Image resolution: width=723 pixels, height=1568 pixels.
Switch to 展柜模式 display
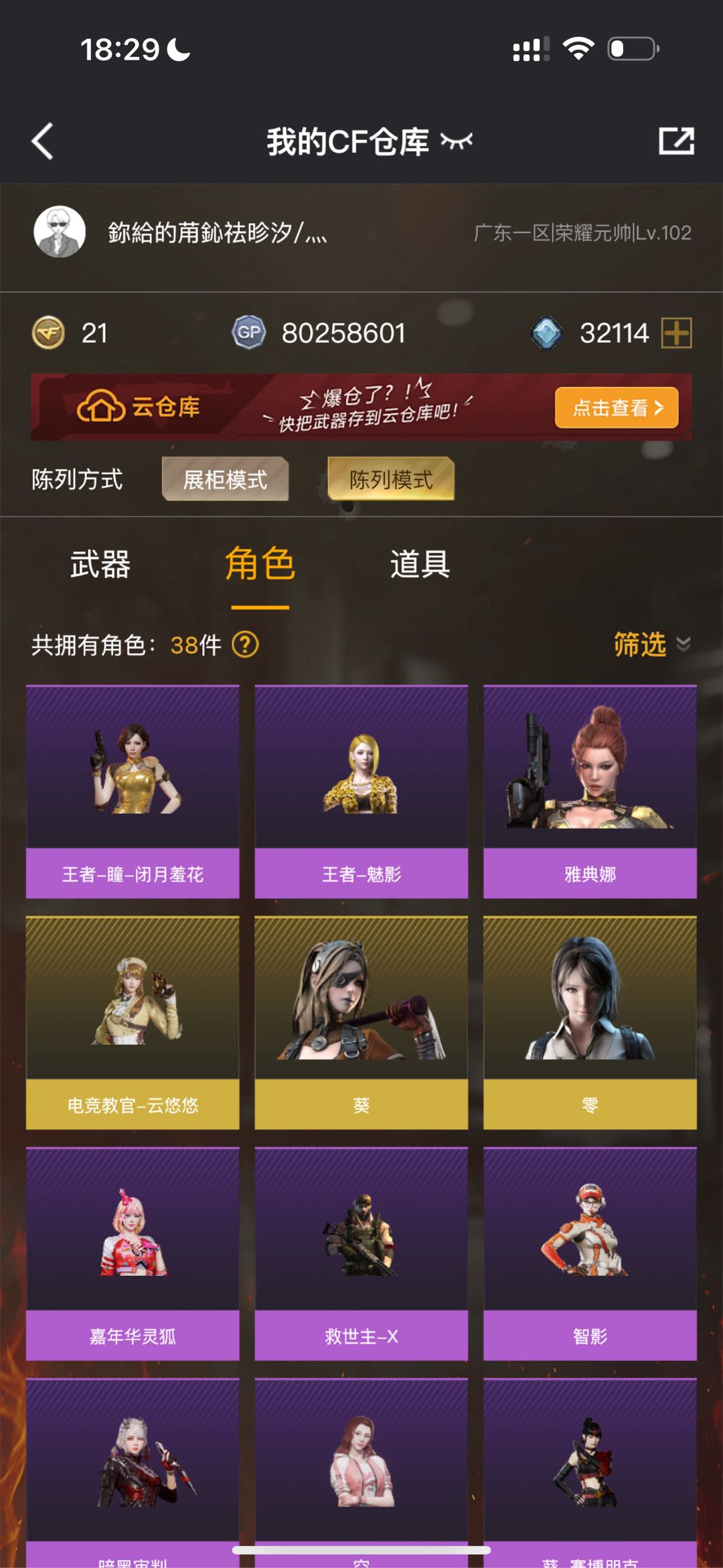pyautogui.click(x=225, y=479)
